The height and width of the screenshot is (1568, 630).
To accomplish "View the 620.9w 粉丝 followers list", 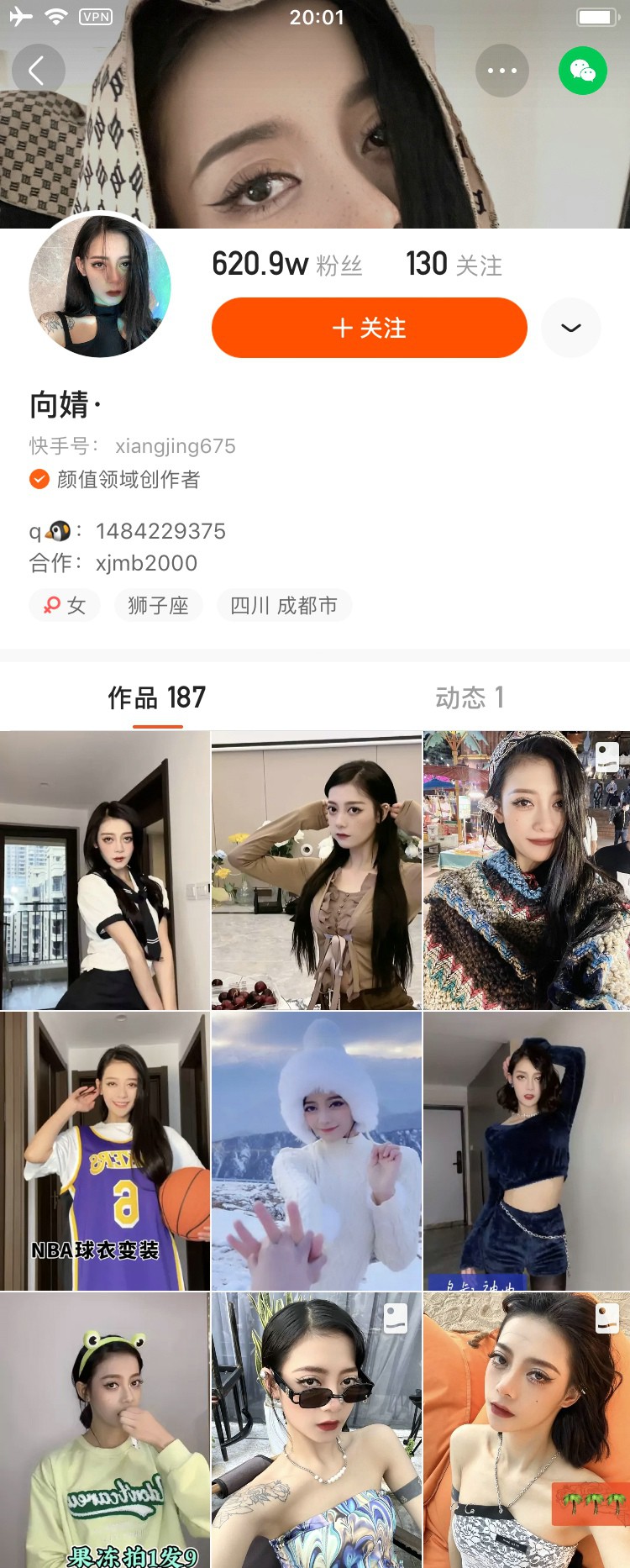I will click(286, 265).
